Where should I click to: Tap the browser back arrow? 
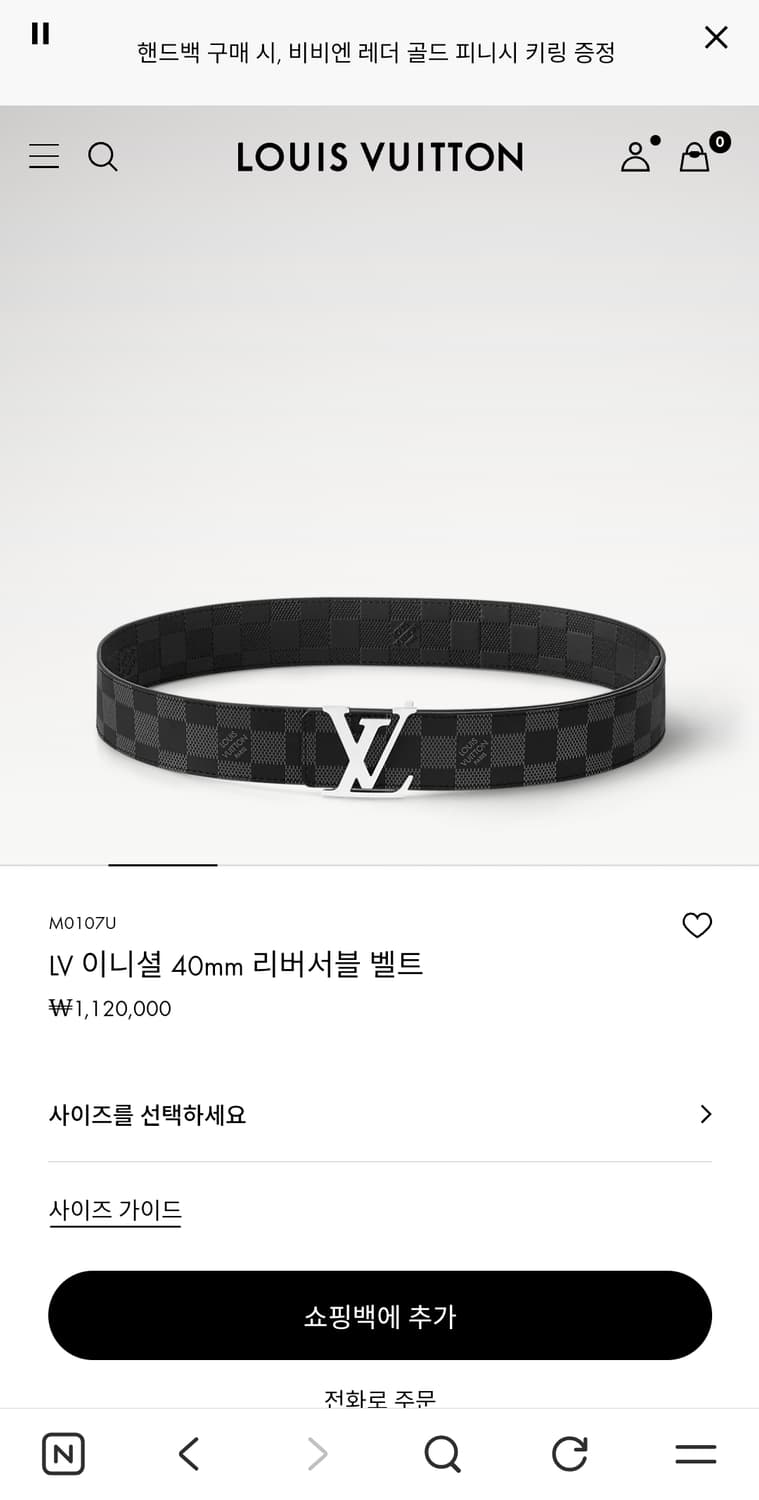189,1453
